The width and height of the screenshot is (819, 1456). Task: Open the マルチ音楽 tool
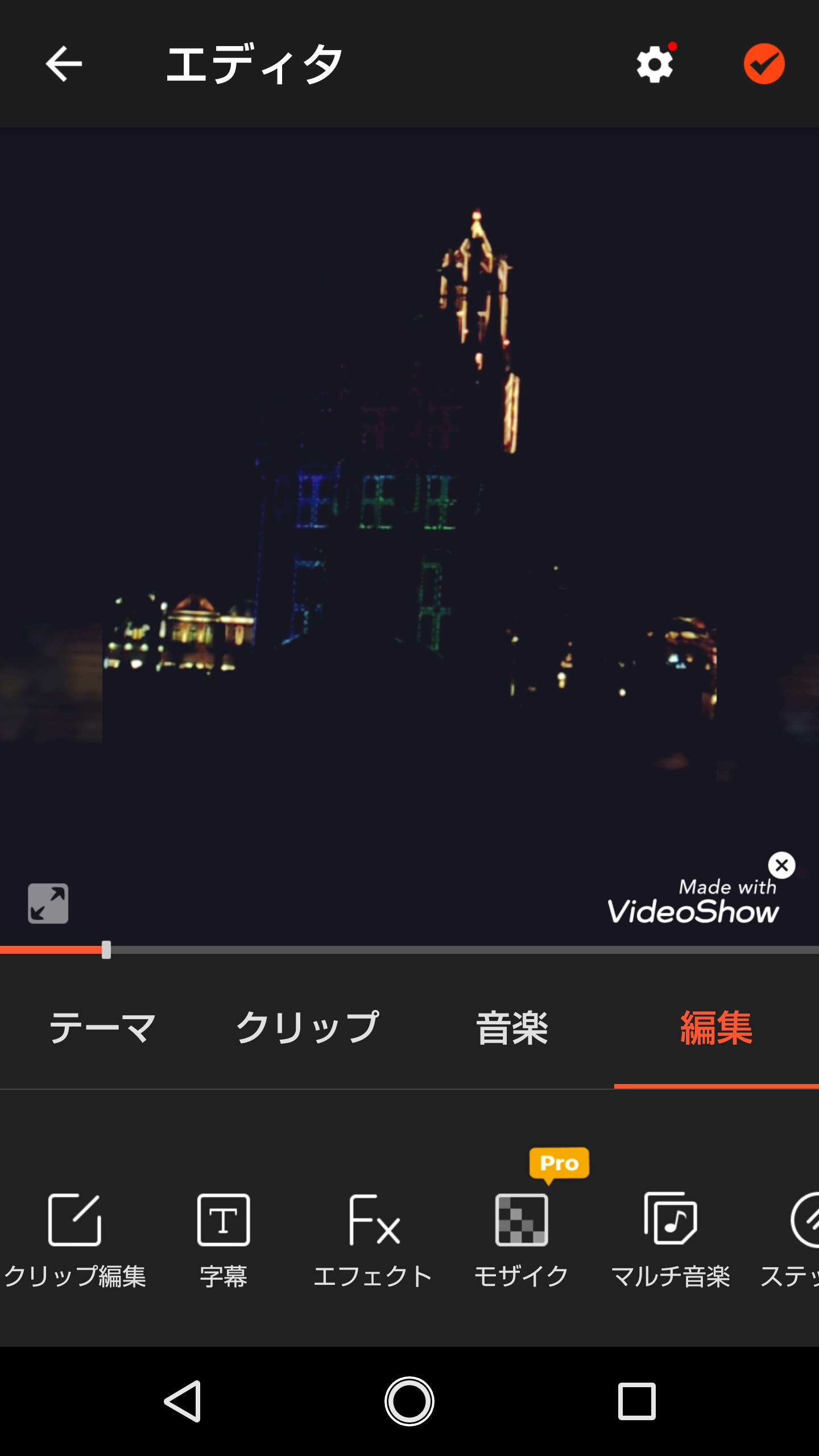(x=671, y=1234)
